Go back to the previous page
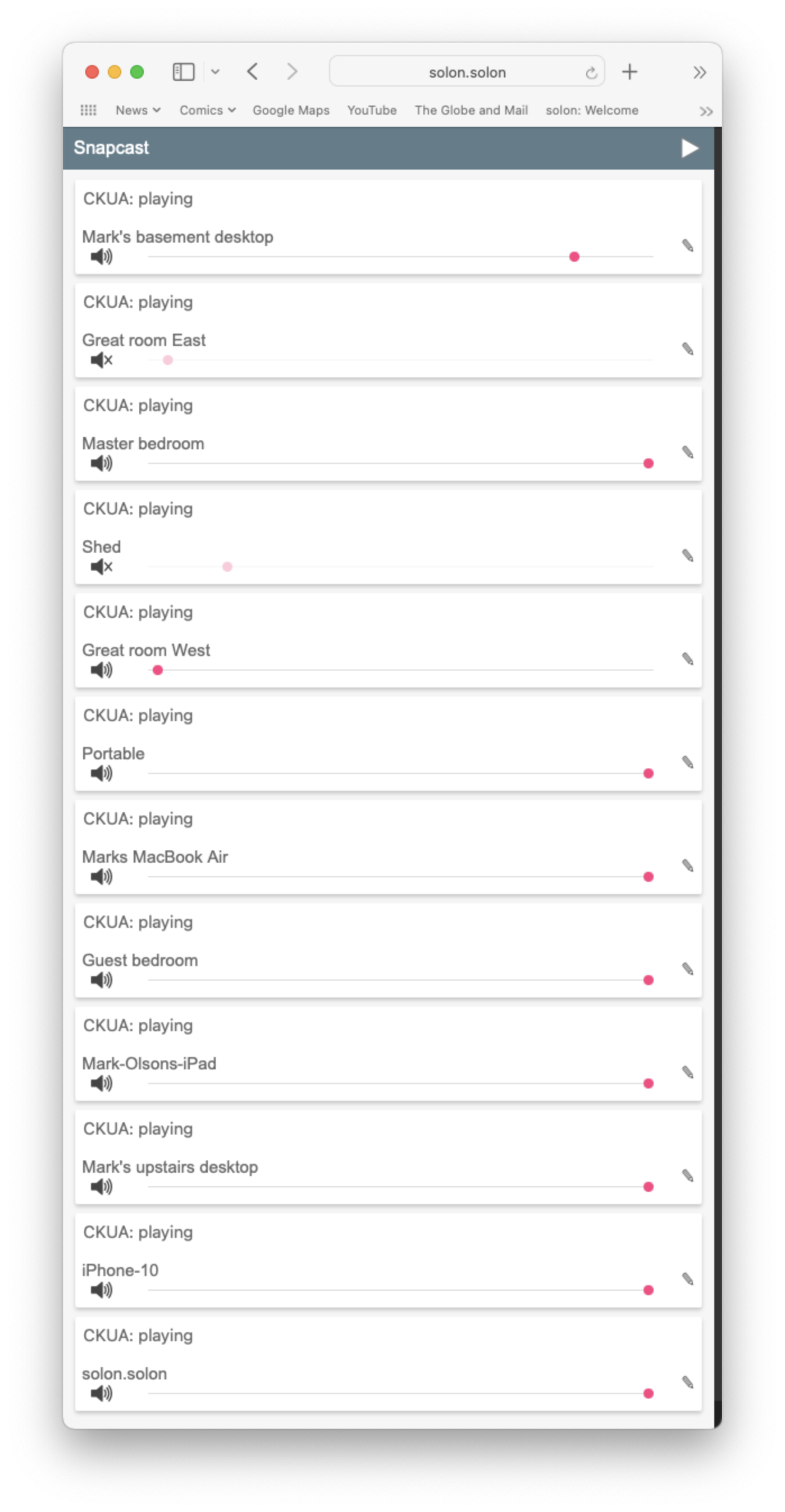 click(x=252, y=71)
